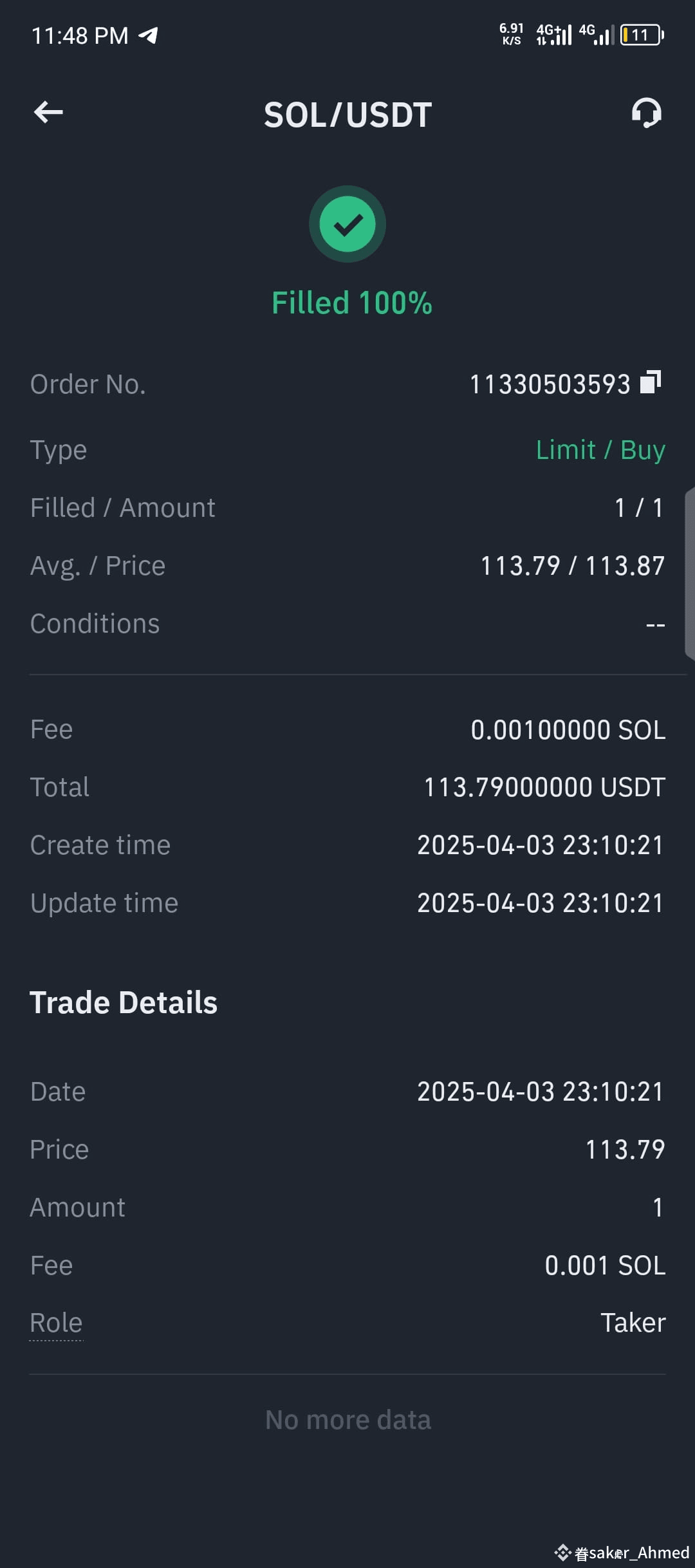Viewport: 695px width, 1568px height.
Task: Click the Total value 113.79000000 USDT
Action: 542,787
